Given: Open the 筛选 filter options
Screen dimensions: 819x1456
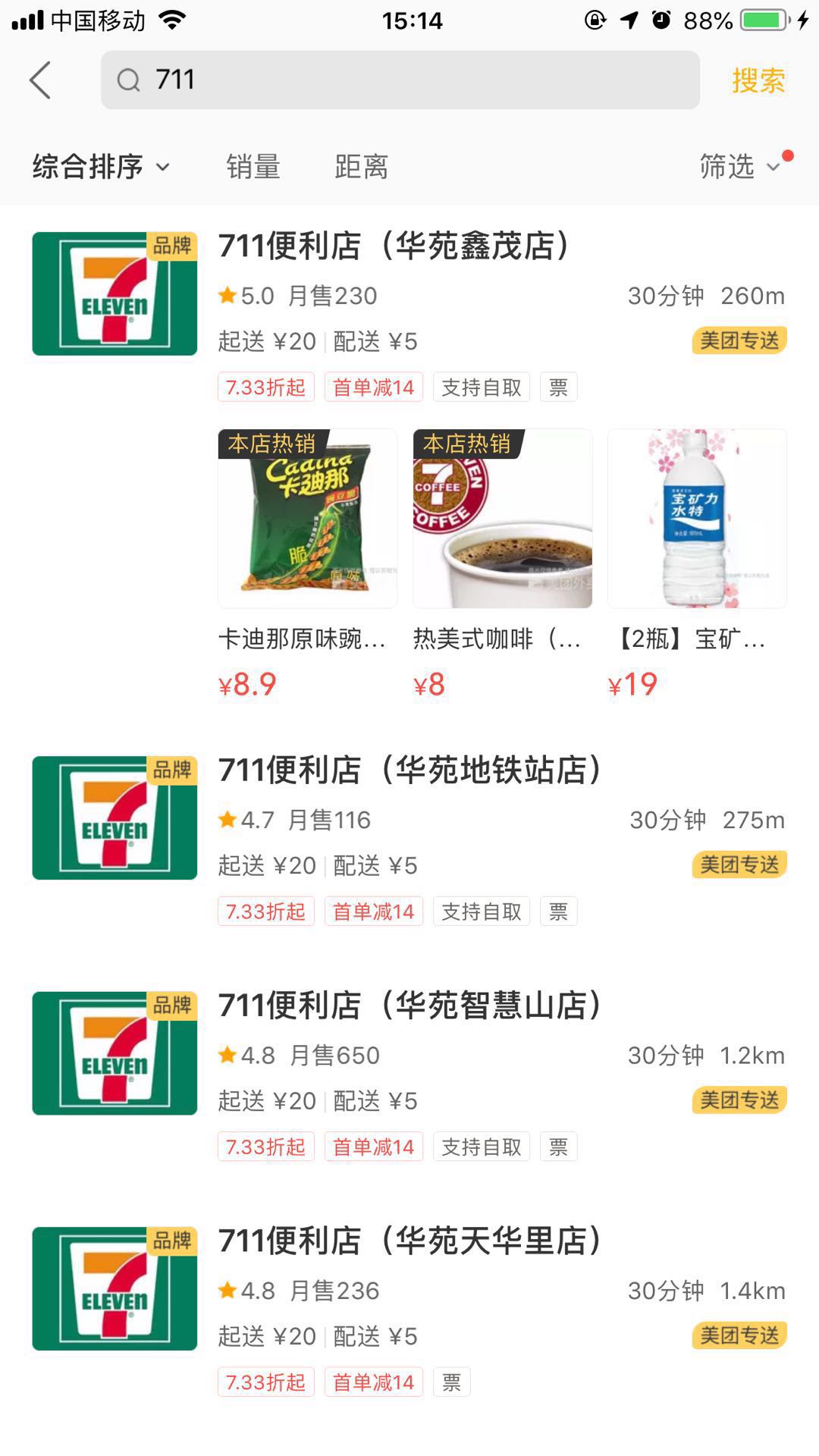Looking at the screenshot, I should [739, 167].
